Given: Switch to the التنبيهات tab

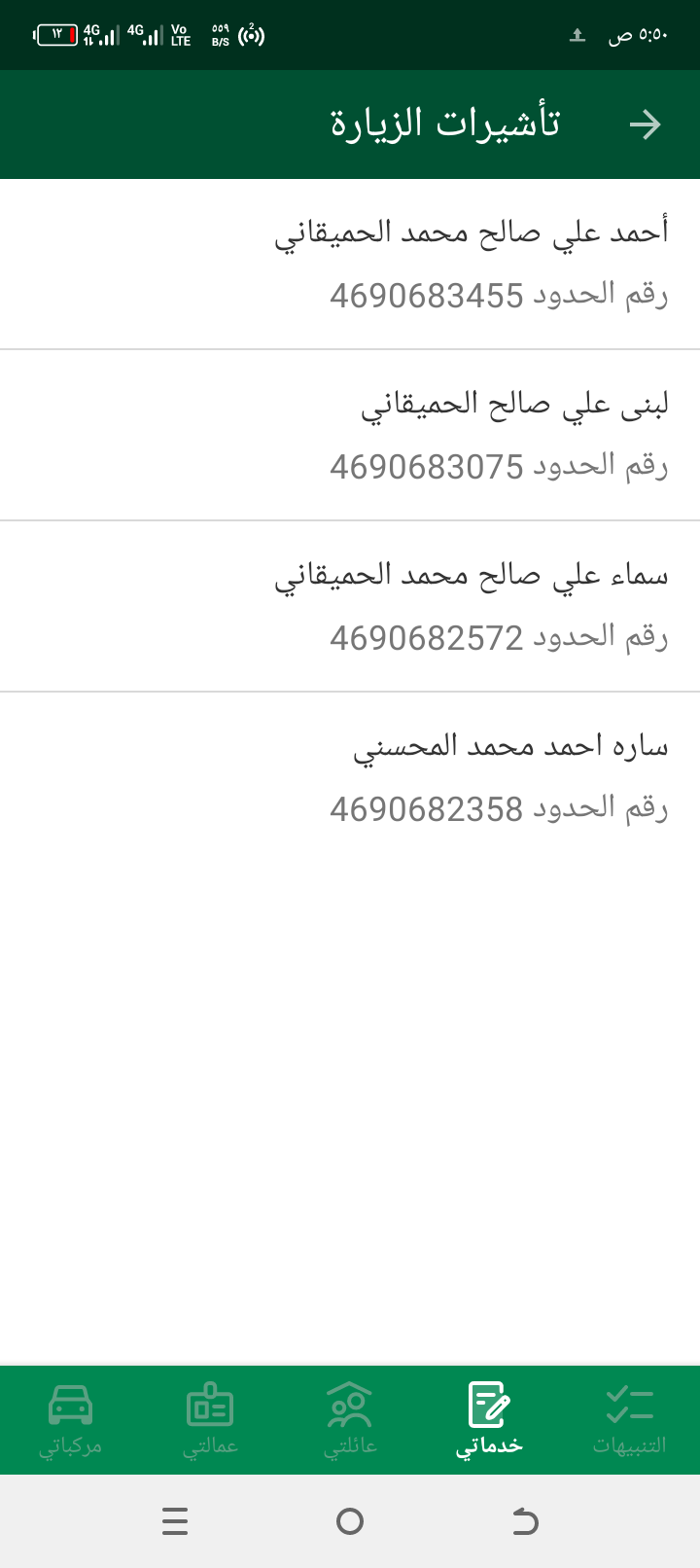Looking at the screenshot, I should click(629, 1420).
